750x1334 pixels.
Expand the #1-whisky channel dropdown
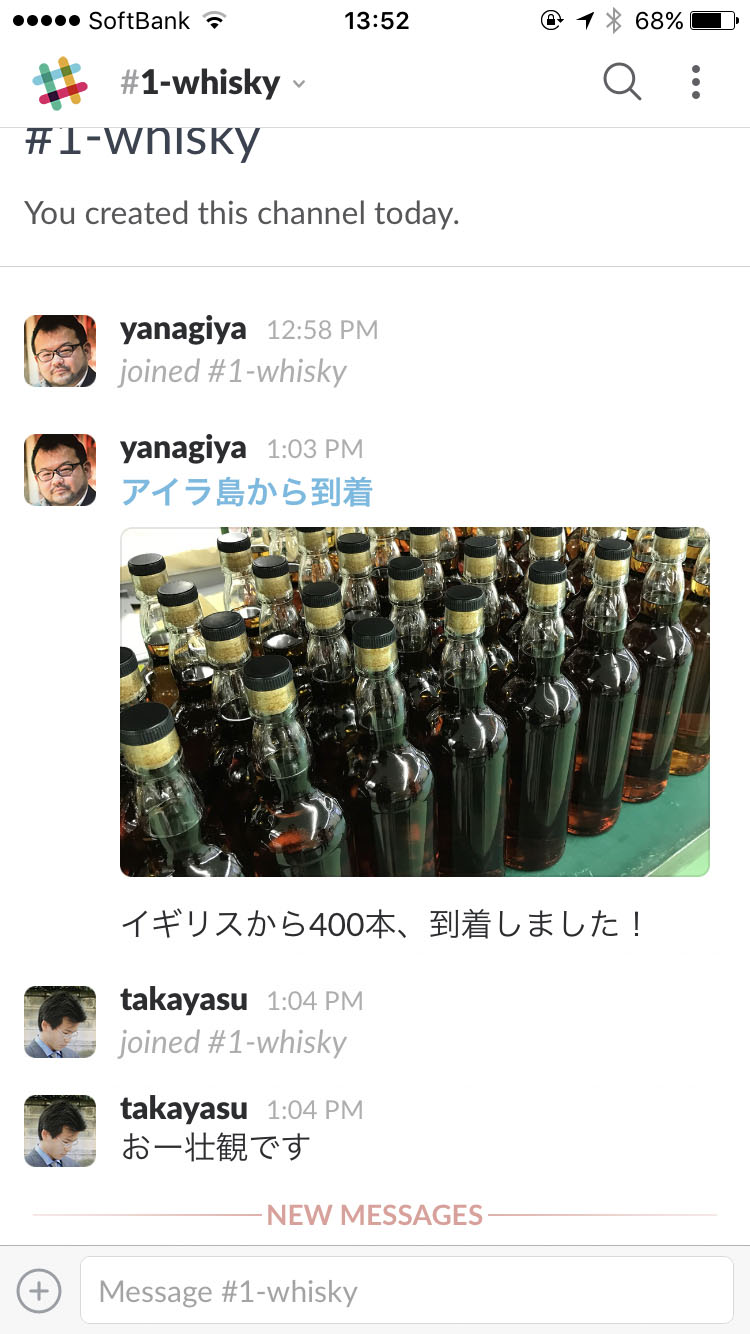coord(212,83)
